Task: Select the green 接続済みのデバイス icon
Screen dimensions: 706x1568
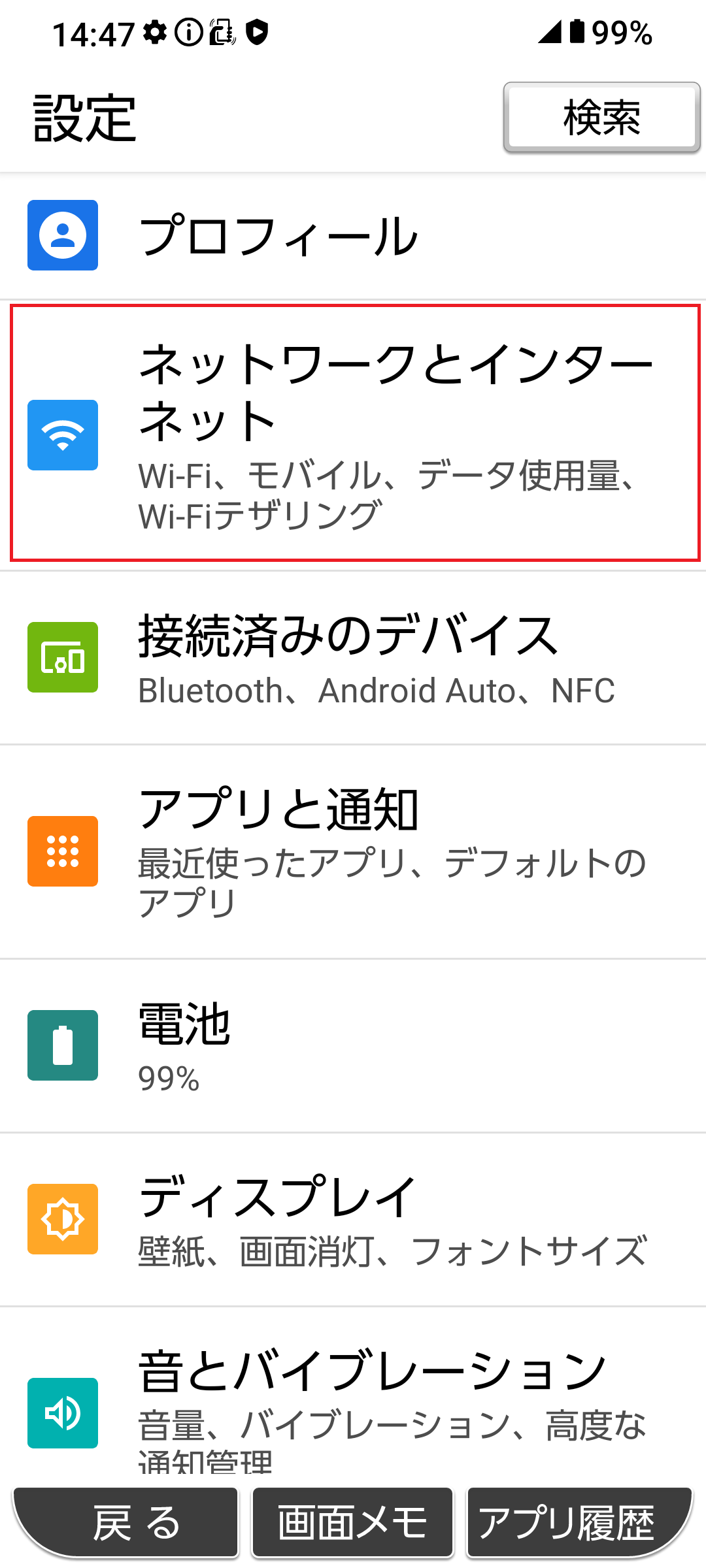Action: [62, 657]
